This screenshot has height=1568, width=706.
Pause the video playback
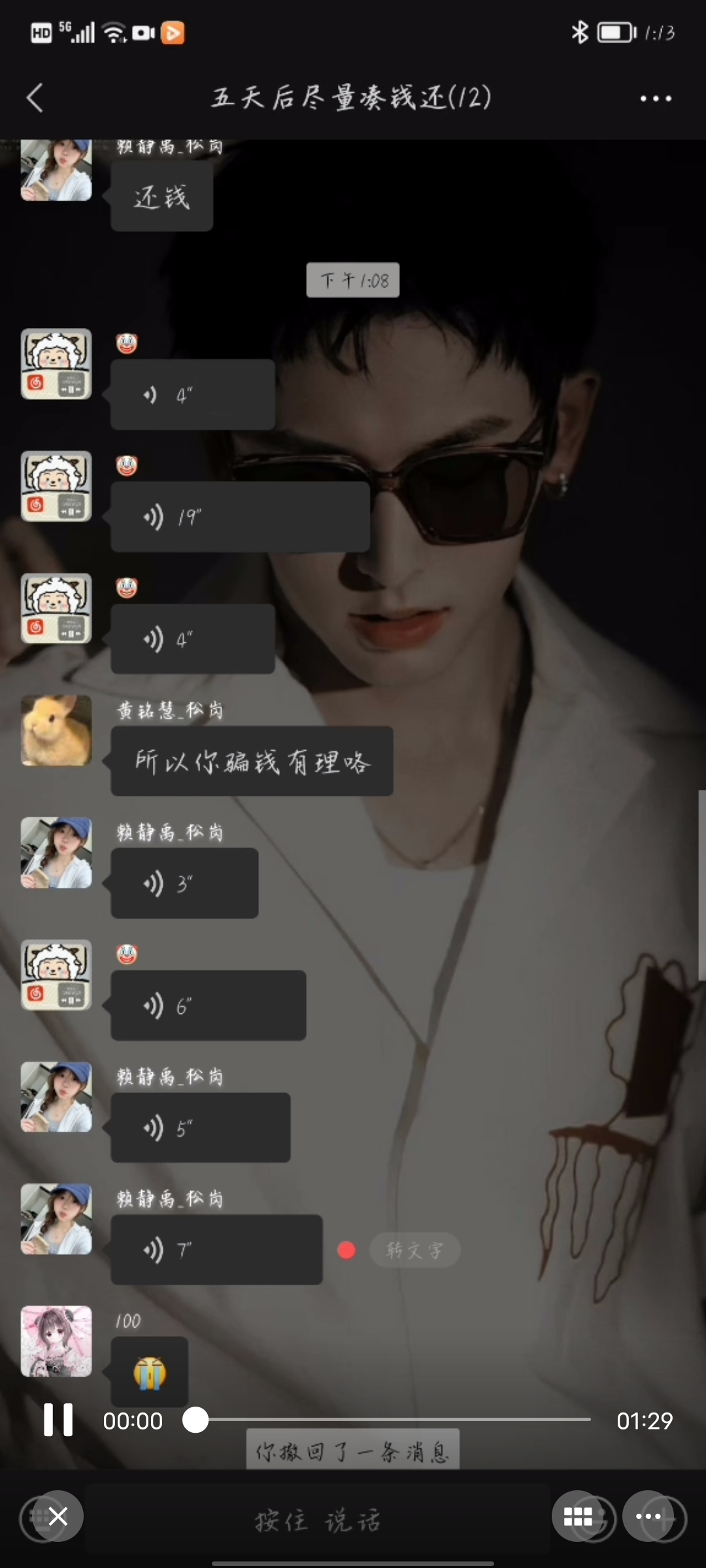(58, 1420)
